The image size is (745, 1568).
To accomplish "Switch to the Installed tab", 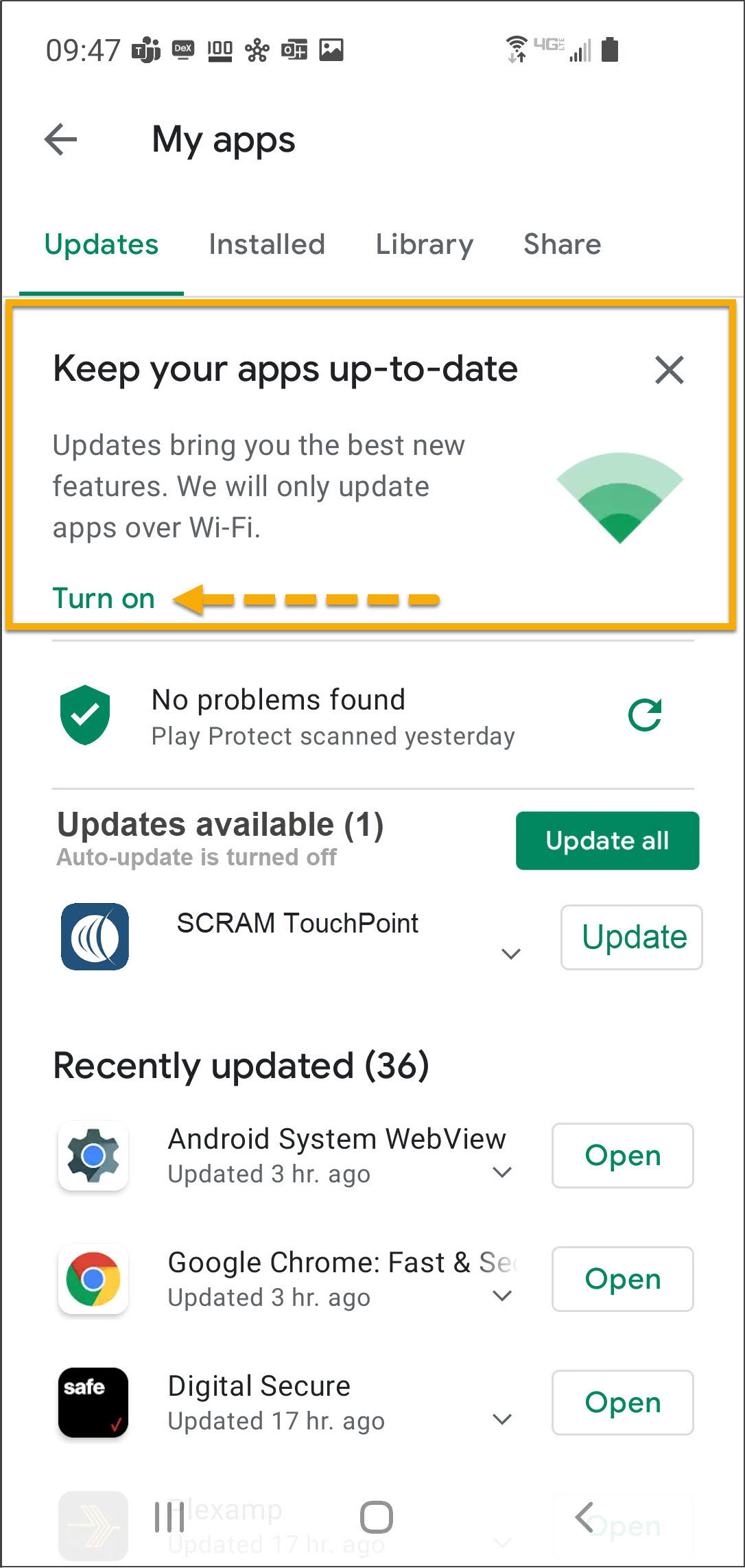I will pos(267,244).
